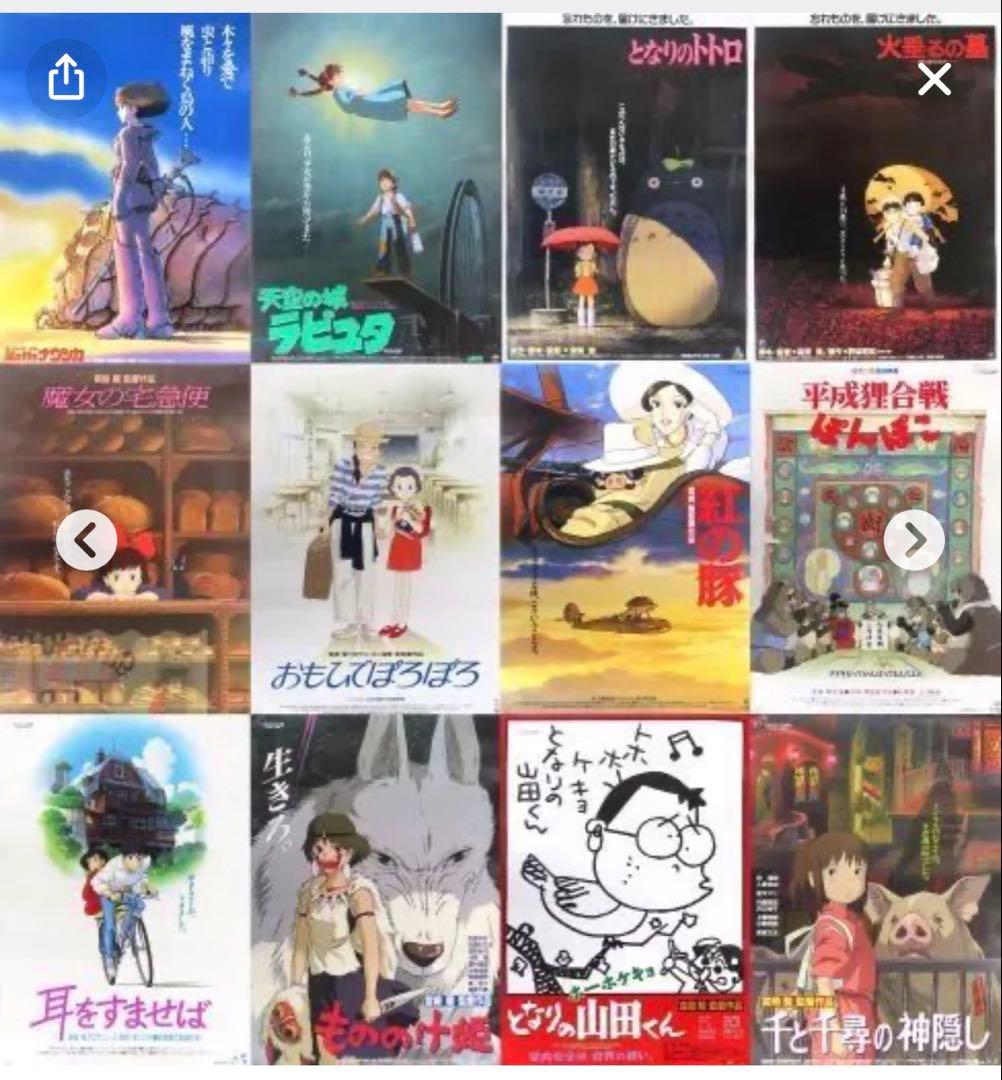The height and width of the screenshot is (1080, 1002).
Task: Share this poster collage image
Action: [x=65, y=76]
